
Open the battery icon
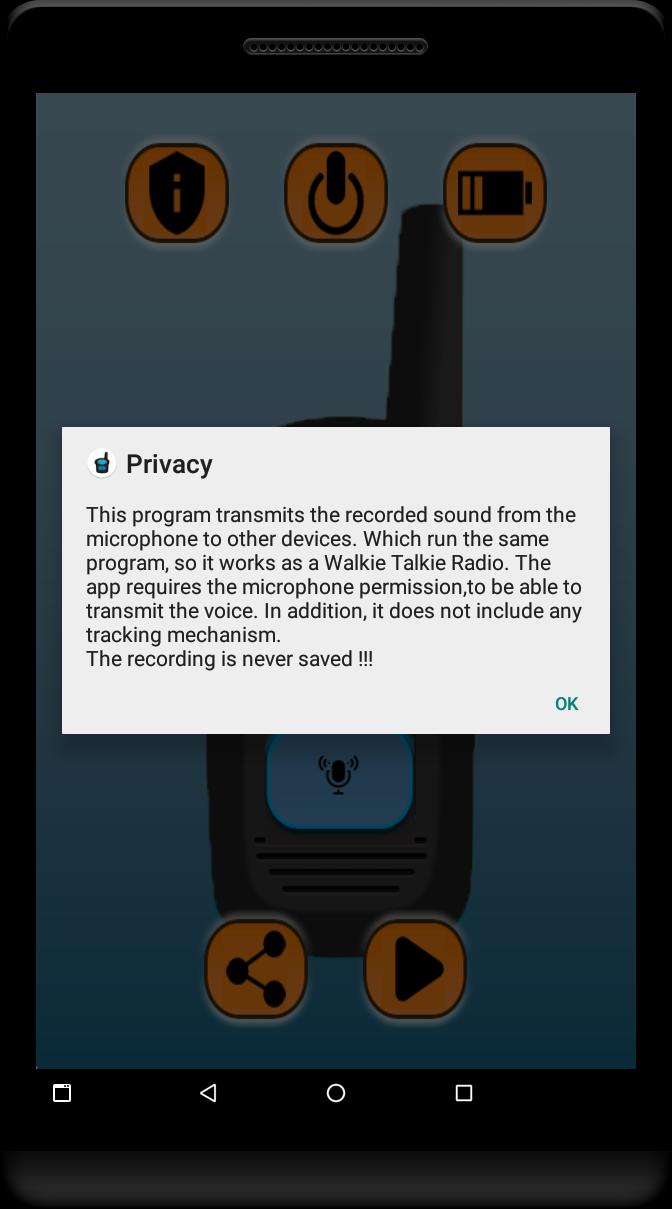pos(495,193)
